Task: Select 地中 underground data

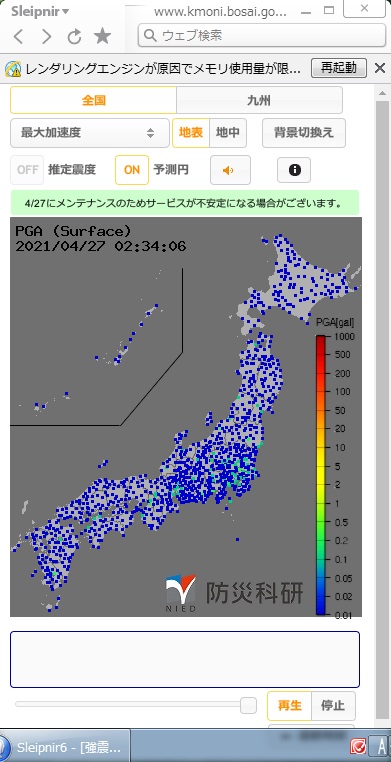Action: [228, 133]
